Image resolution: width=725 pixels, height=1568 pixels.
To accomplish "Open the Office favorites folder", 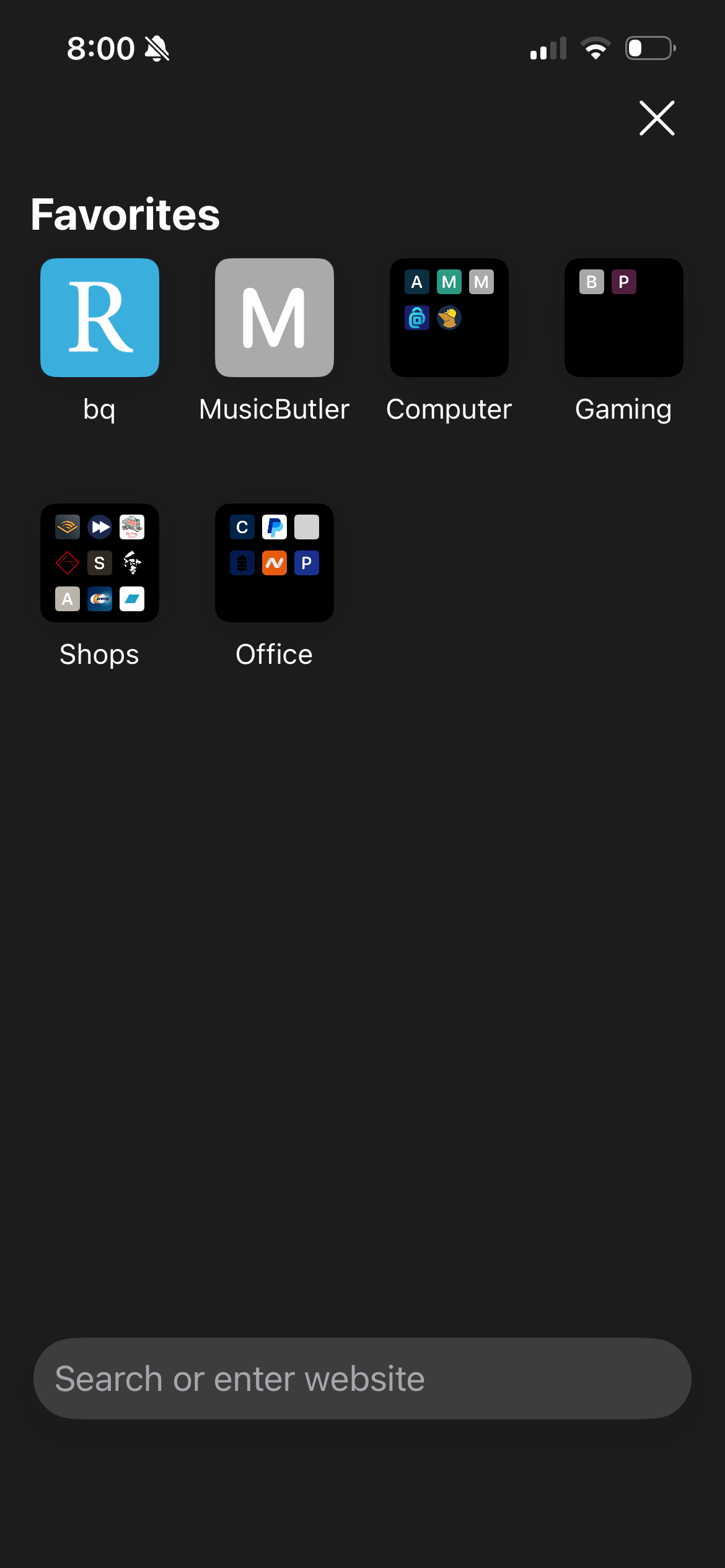I will coord(275,563).
